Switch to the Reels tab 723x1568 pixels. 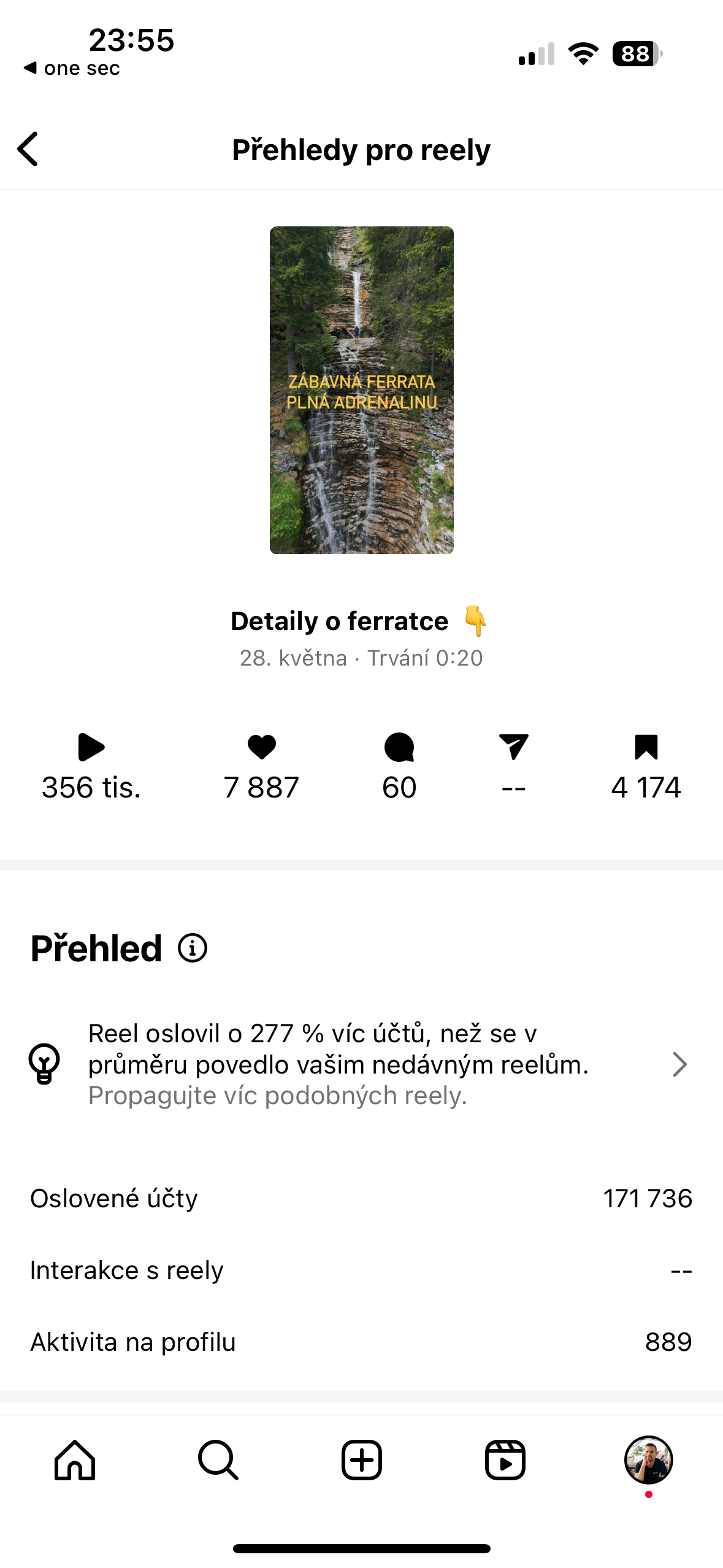pyautogui.click(x=505, y=1460)
